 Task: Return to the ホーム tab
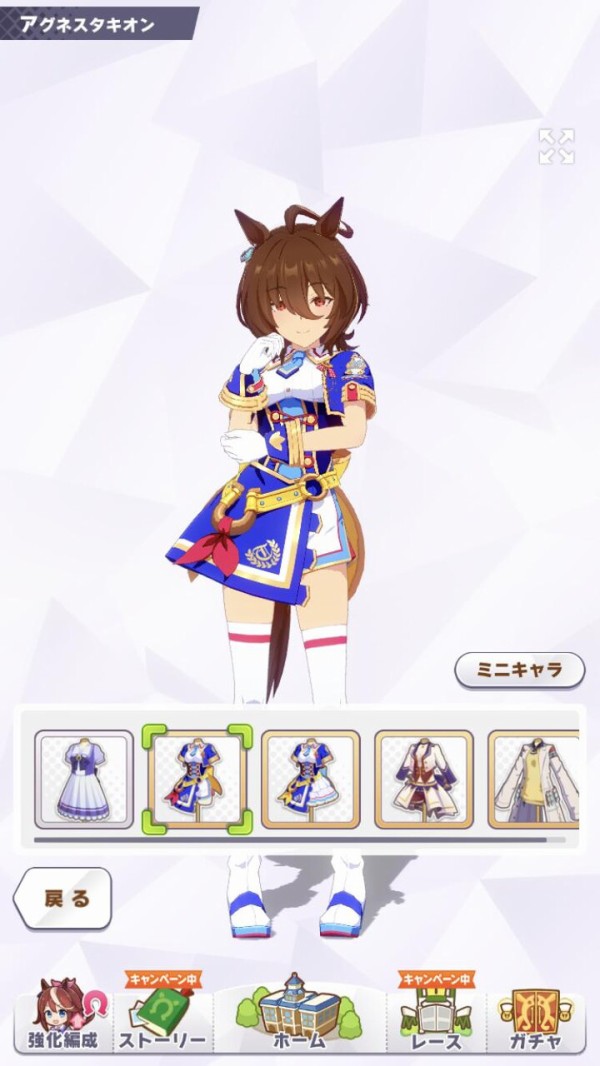[x=300, y=1013]
